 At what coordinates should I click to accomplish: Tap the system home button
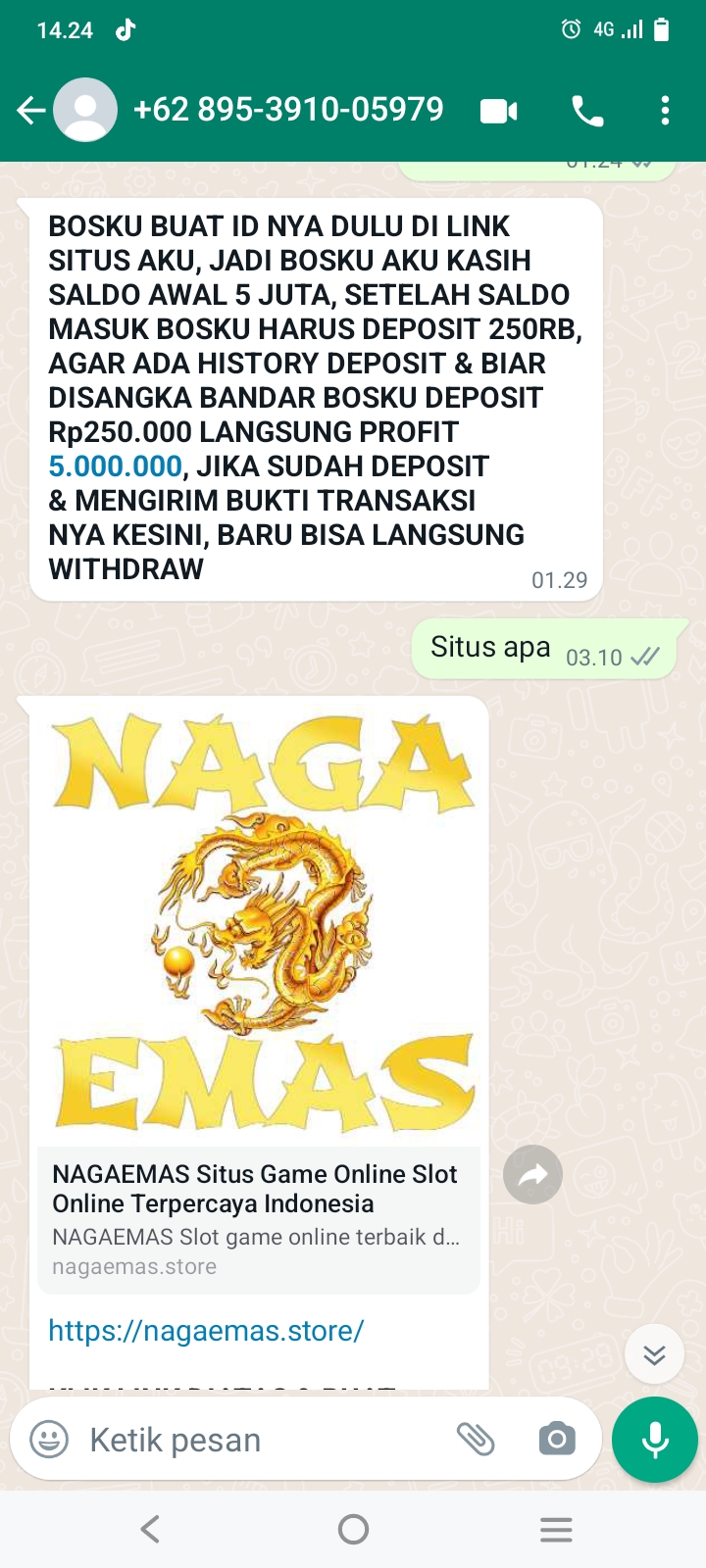(x=353, y=1529)
